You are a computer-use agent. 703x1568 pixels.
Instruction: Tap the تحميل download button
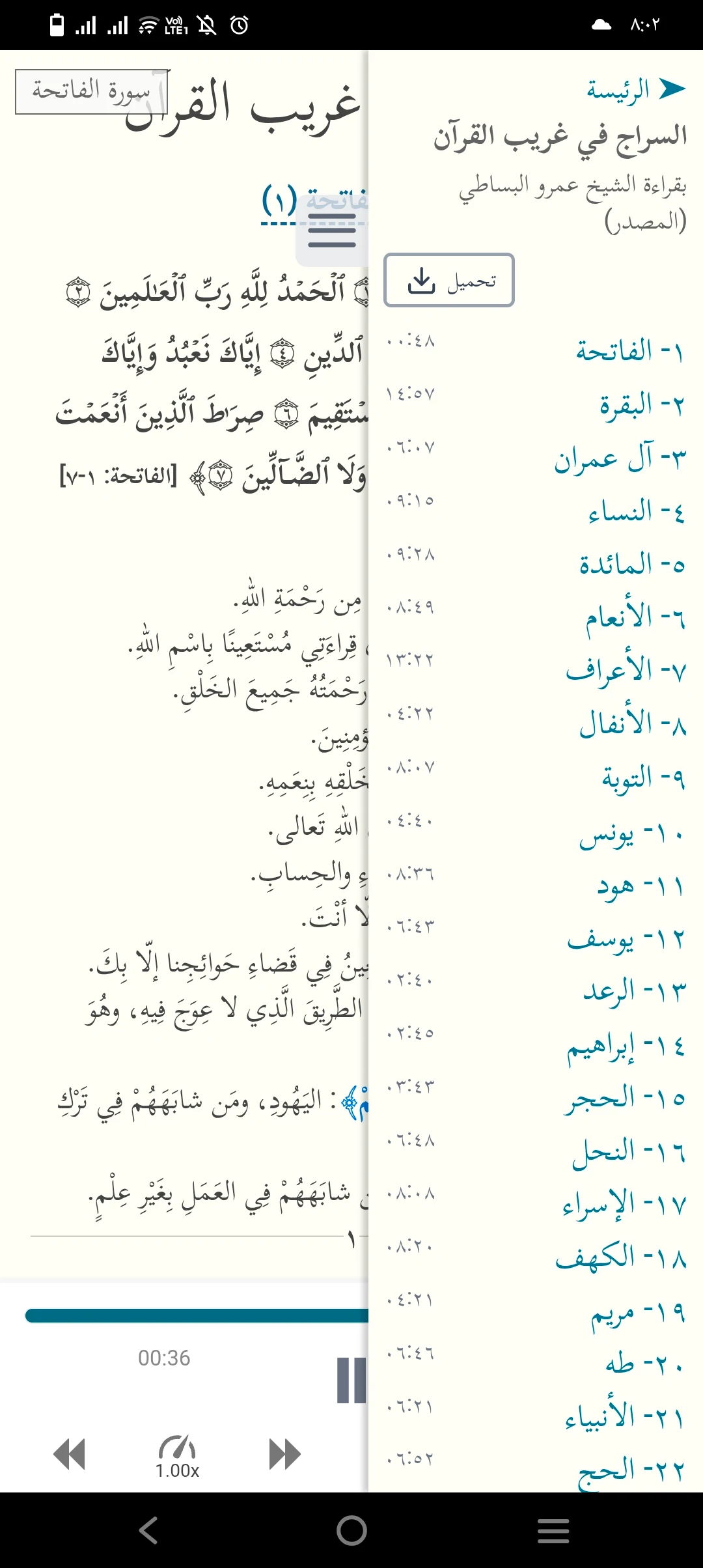point(449,280)
